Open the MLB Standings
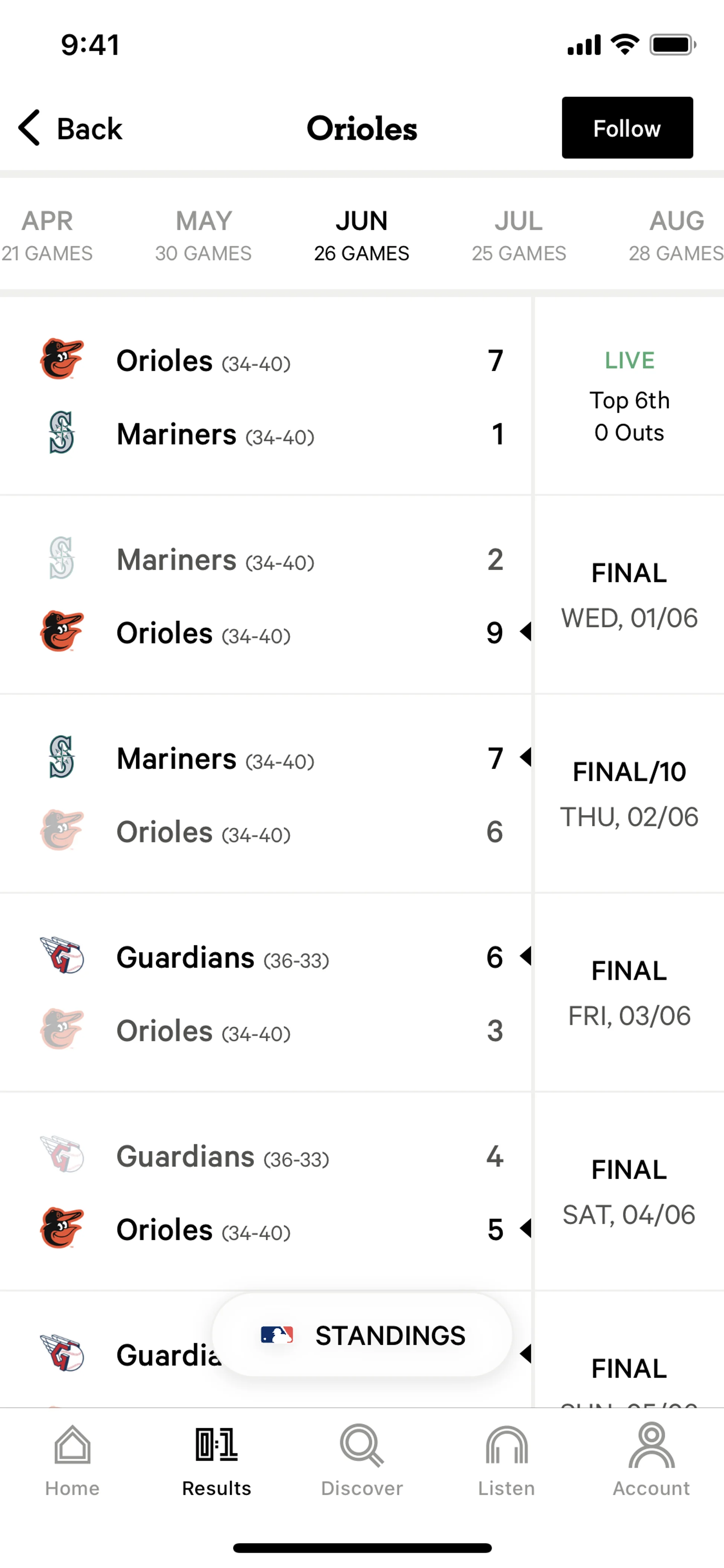 pos(362,1336)
